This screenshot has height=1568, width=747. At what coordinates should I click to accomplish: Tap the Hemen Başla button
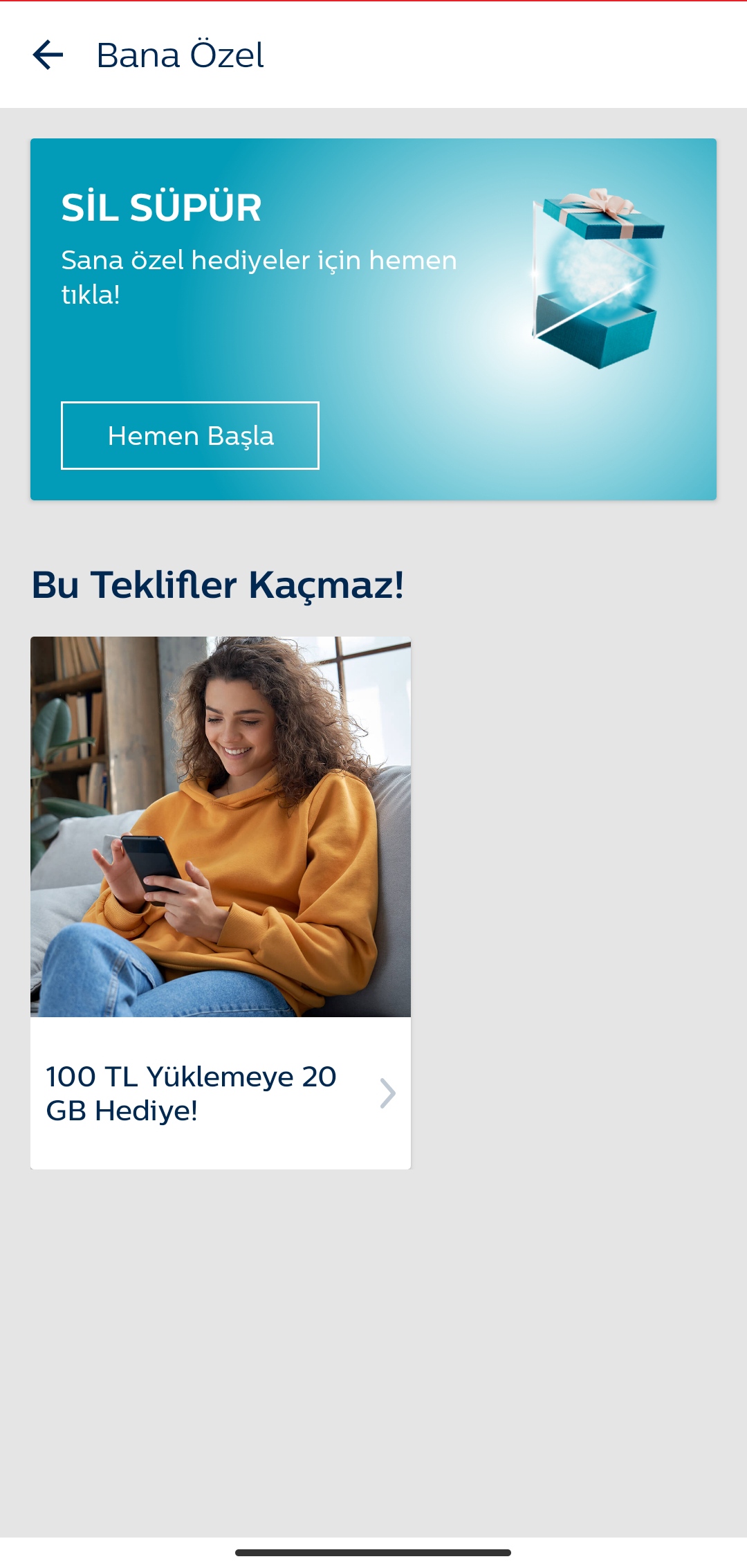click(x=190, y=435)
